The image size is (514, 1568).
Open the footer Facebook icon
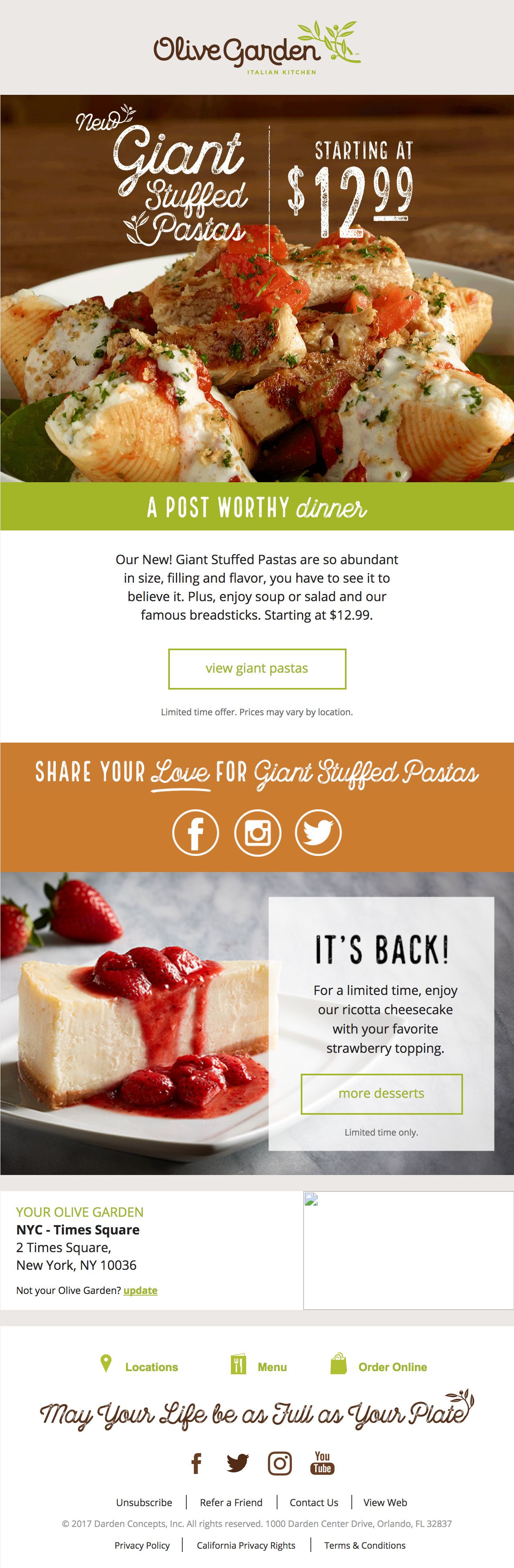[x=196, y=1463]
